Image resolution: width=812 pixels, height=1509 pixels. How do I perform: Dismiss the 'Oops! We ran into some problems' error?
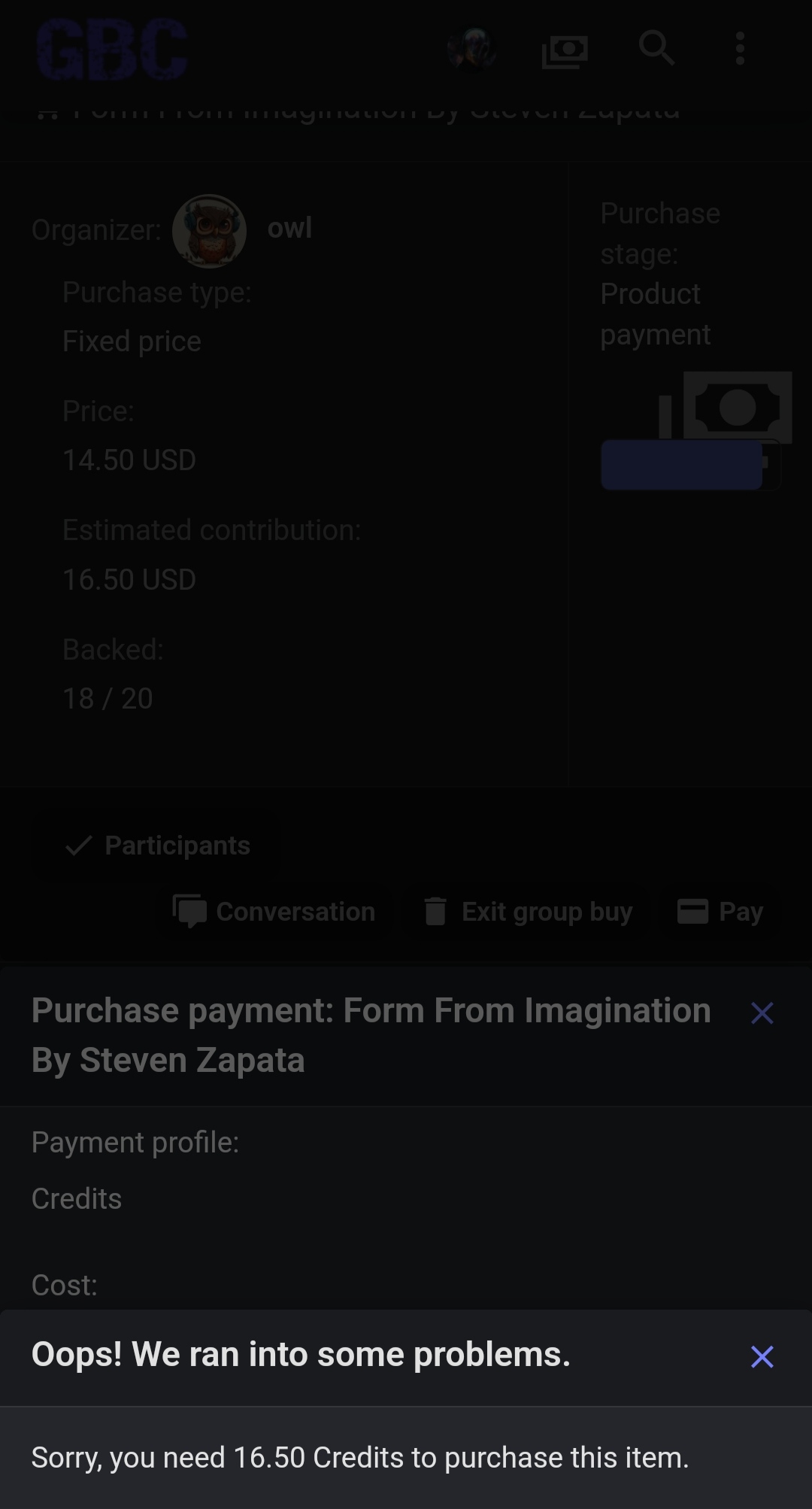point(762,1357)
